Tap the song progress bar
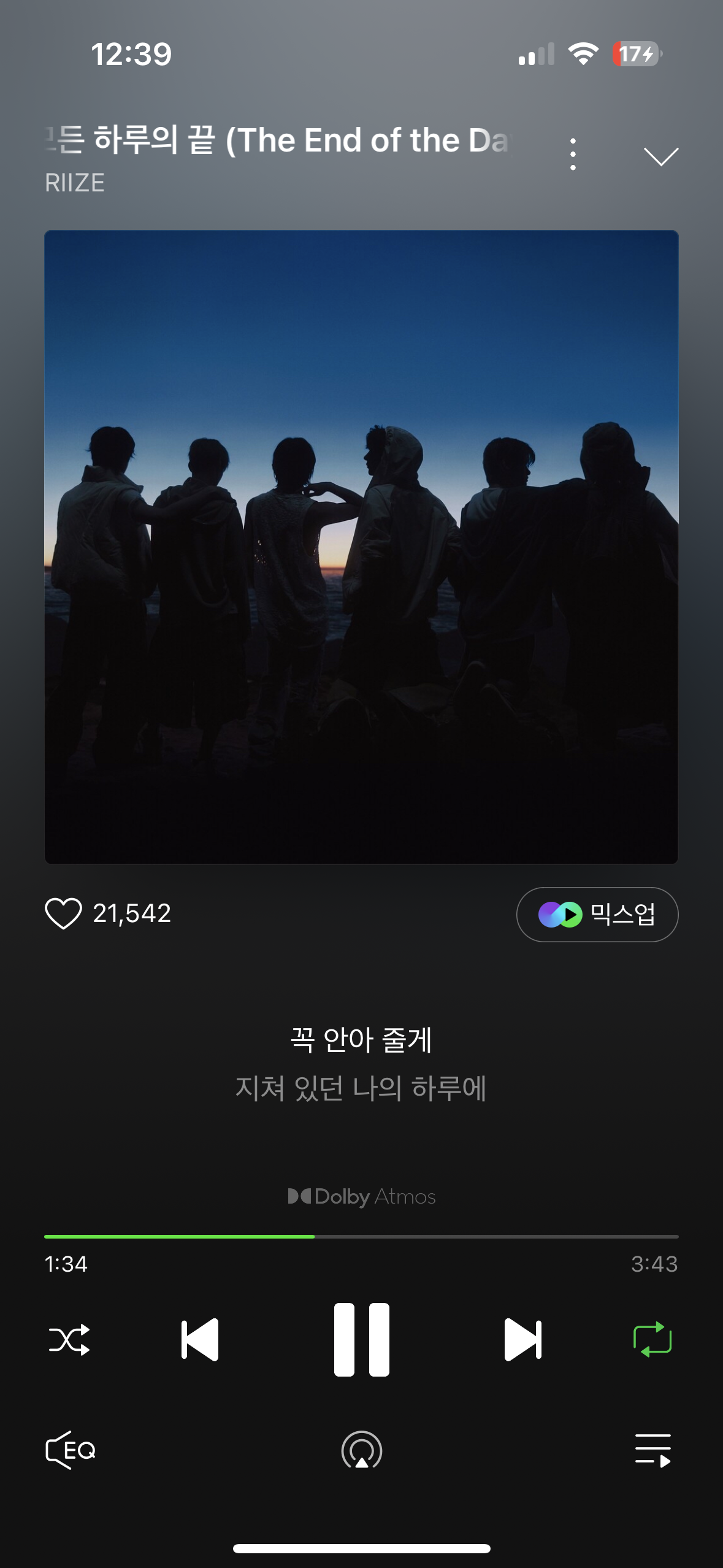 pyautogui.click(x=361, y=1236)
